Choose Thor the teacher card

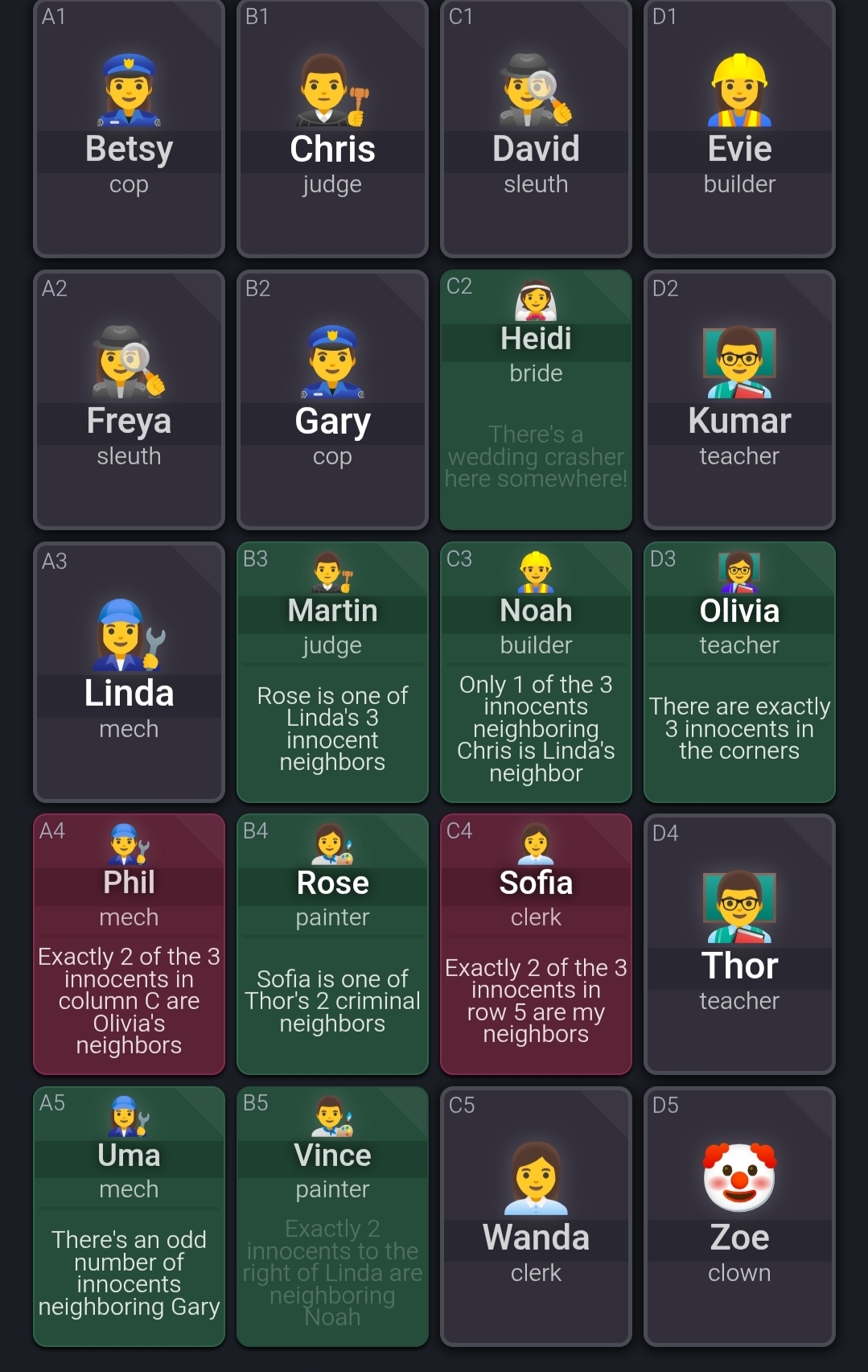[x=739, y=944]
